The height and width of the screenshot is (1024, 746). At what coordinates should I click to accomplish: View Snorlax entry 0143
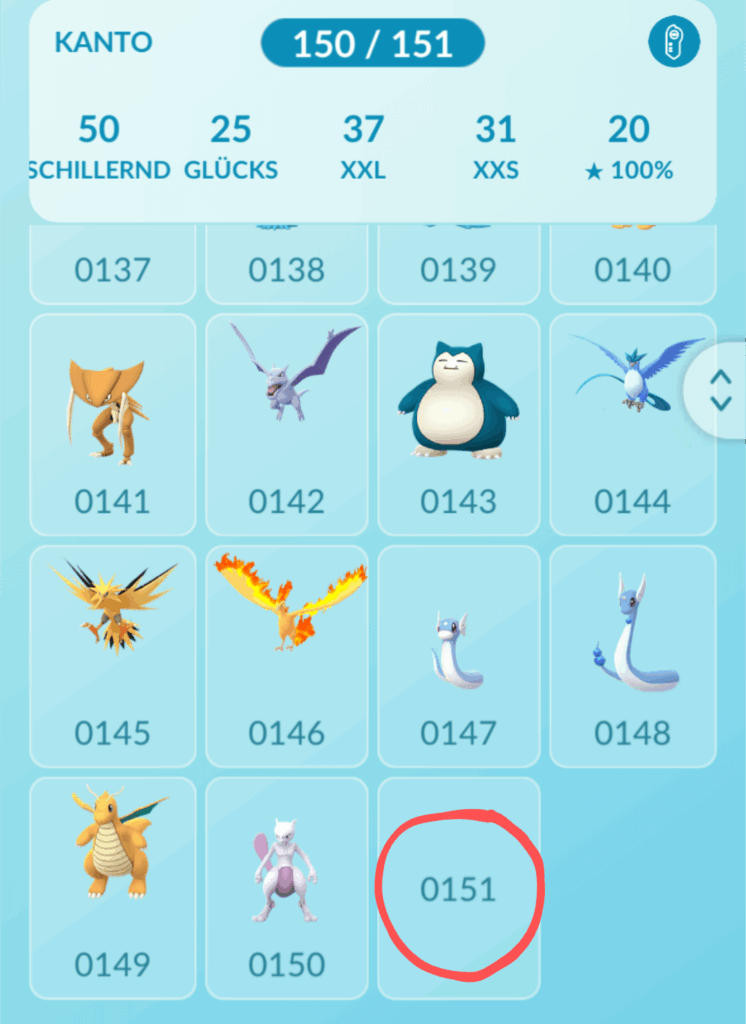tap(459, 425)
